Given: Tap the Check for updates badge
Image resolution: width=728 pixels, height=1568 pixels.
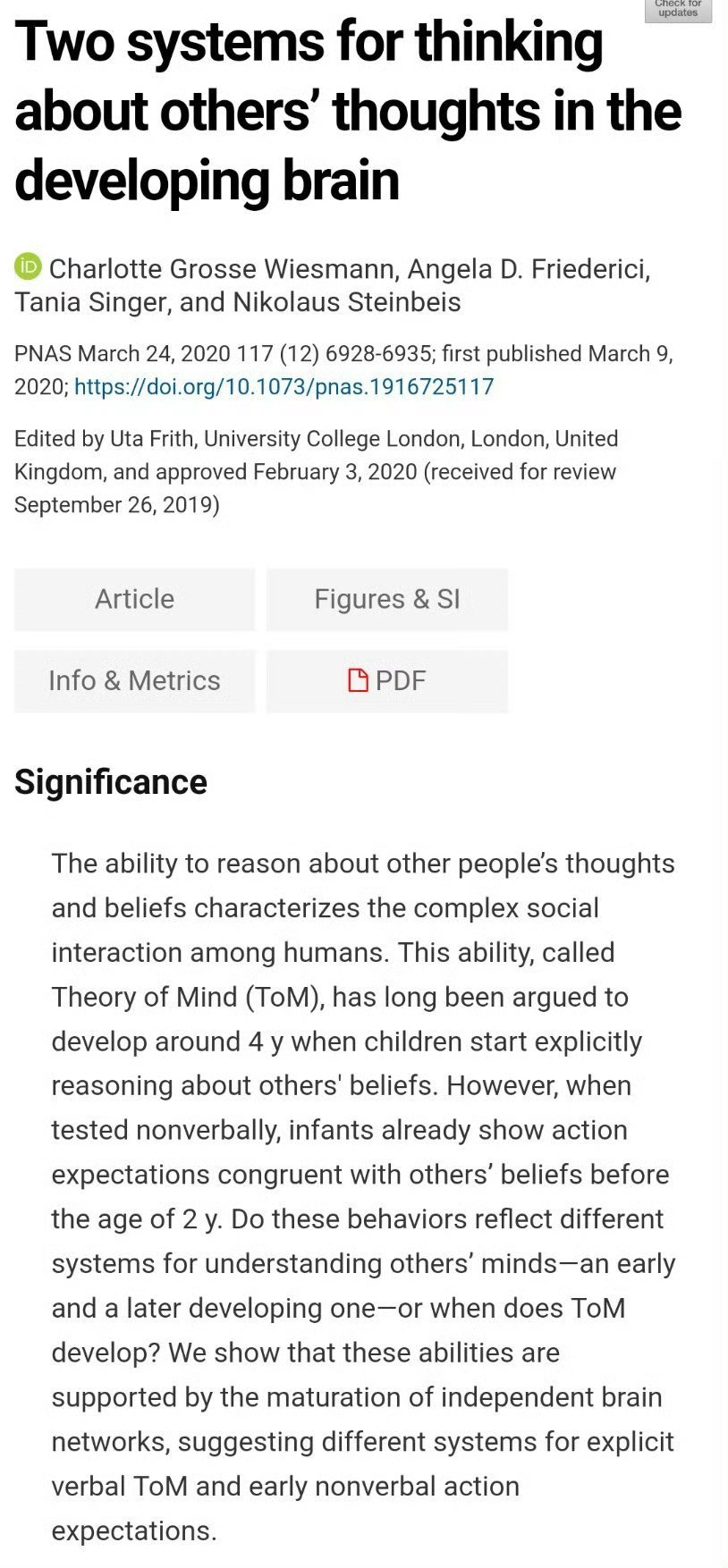Looking at the screenshot, I should tap(678, 10).
